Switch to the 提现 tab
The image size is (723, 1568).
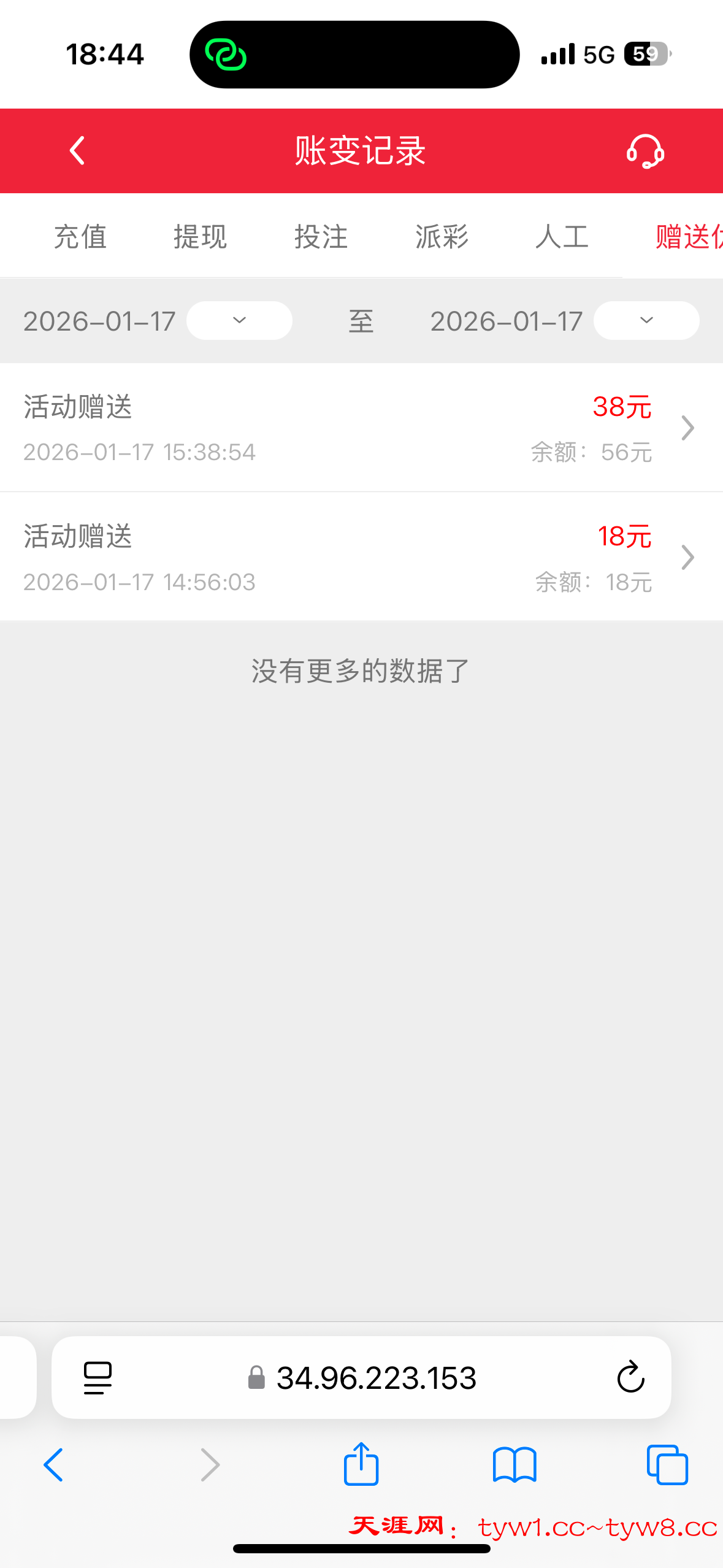201,237
